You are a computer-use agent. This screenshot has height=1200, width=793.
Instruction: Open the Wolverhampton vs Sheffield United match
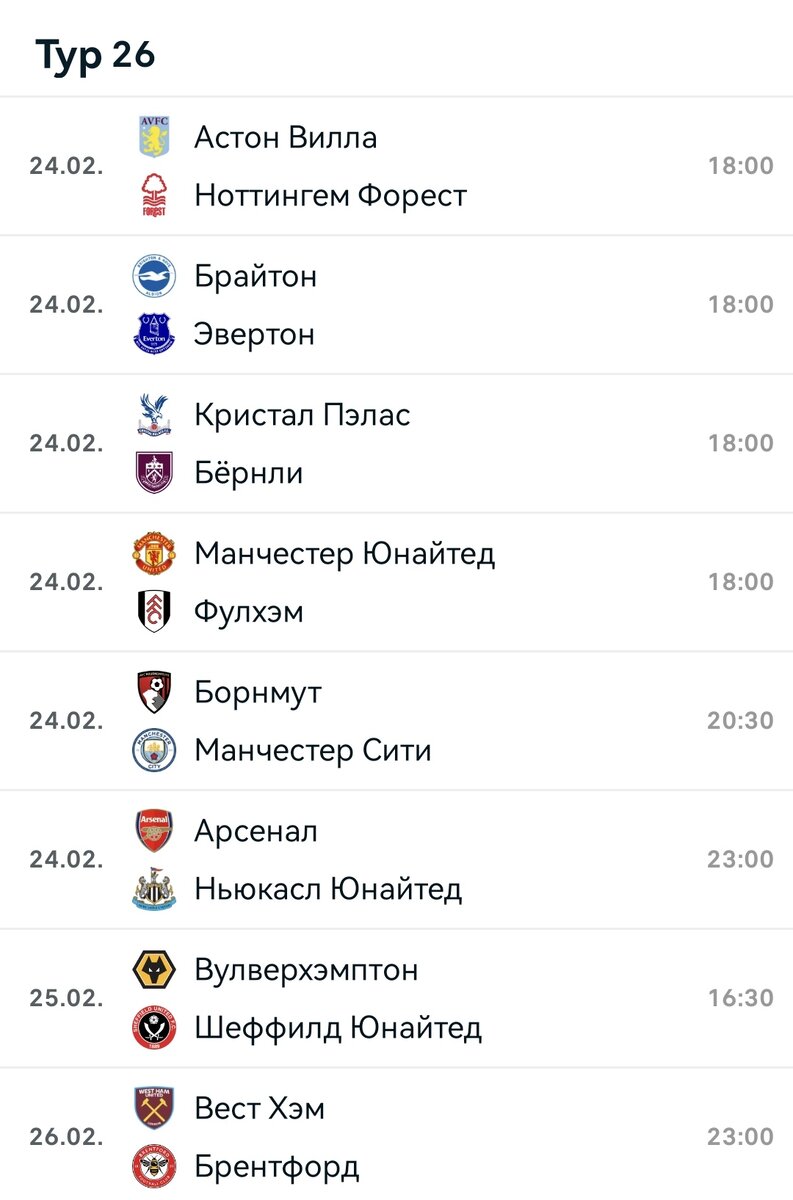pos(396,998)
